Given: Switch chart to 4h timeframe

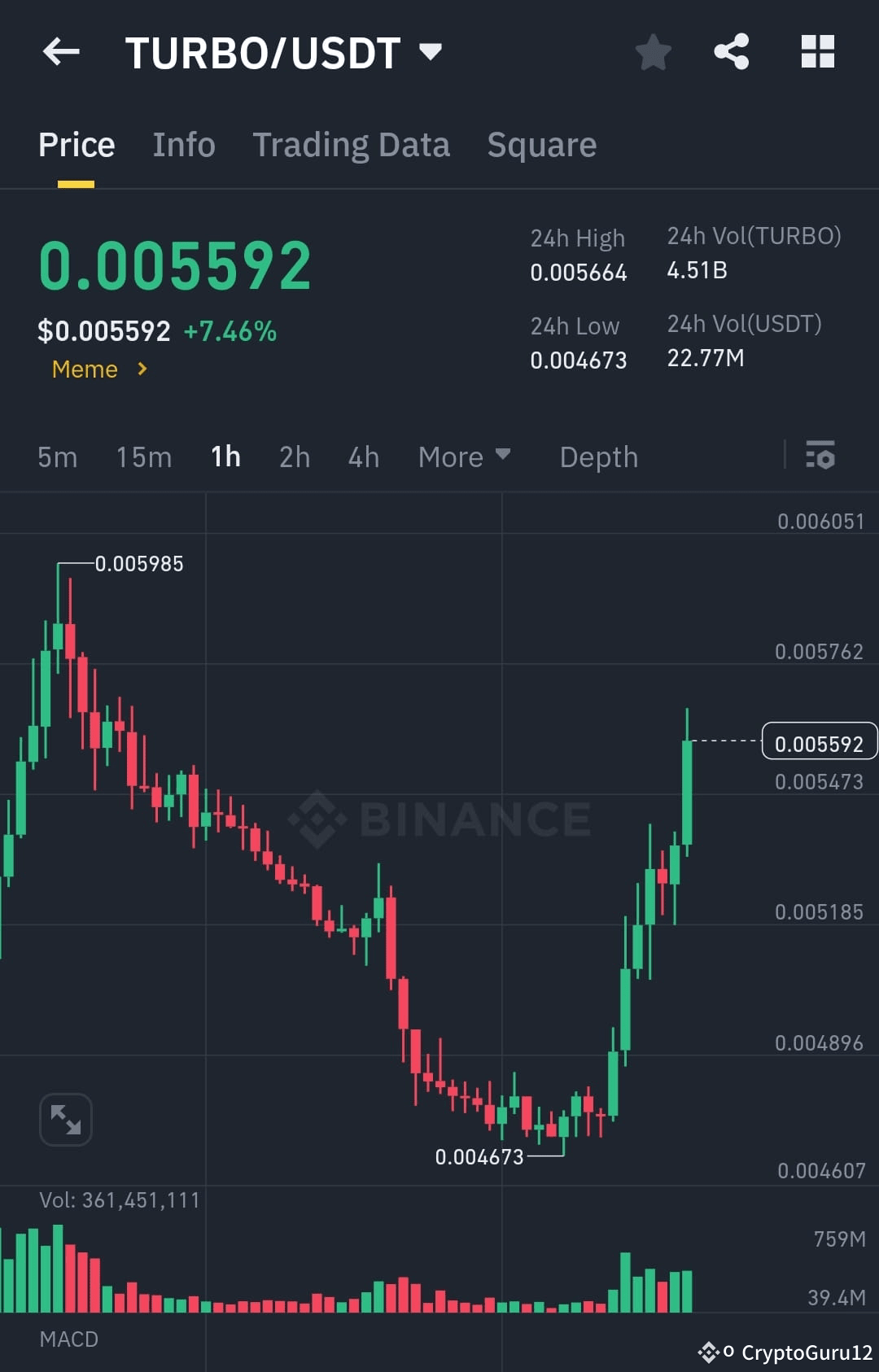Looking at the screenshot, I should 363,457.
